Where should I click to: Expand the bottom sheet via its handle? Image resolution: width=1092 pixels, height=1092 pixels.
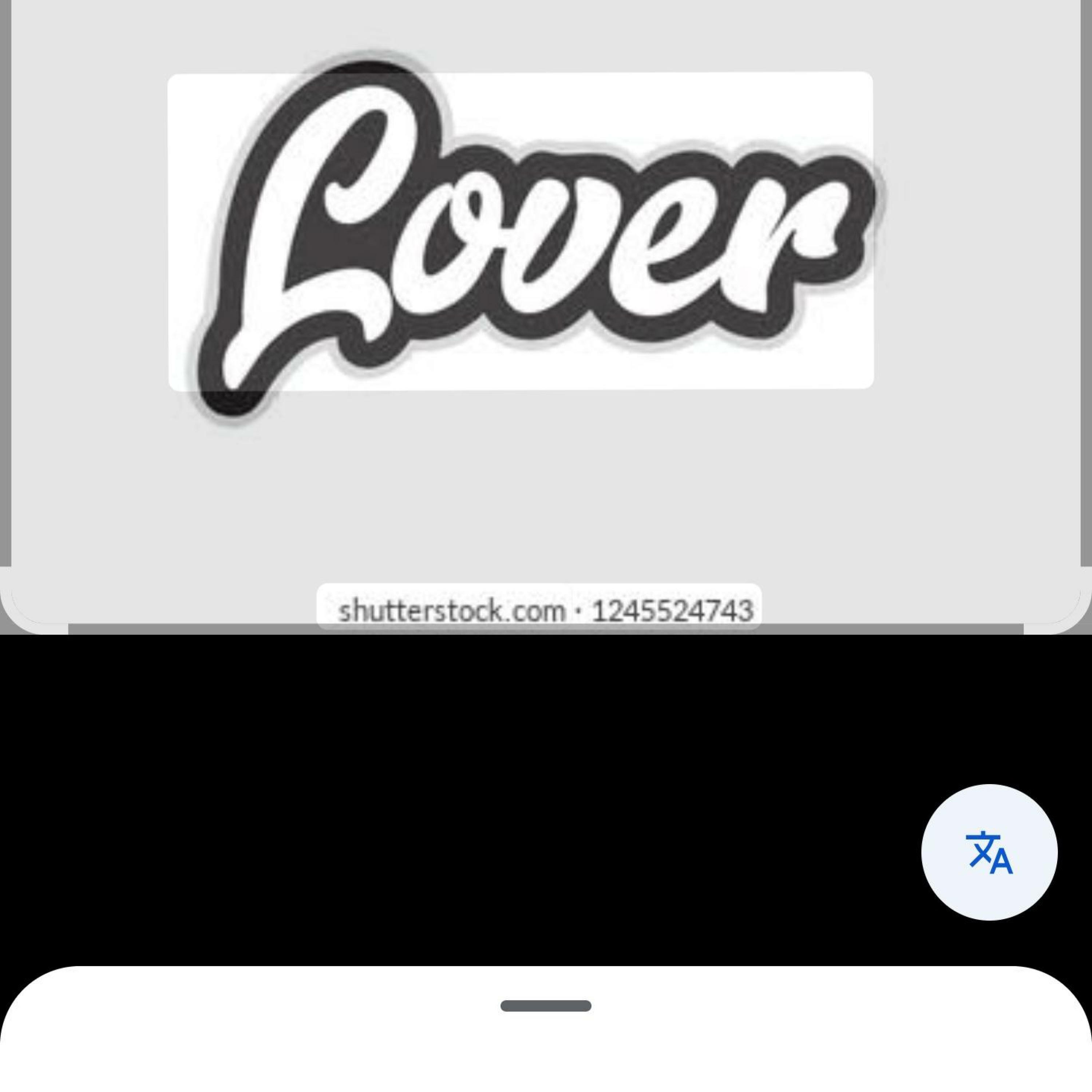pos(545,1005)
